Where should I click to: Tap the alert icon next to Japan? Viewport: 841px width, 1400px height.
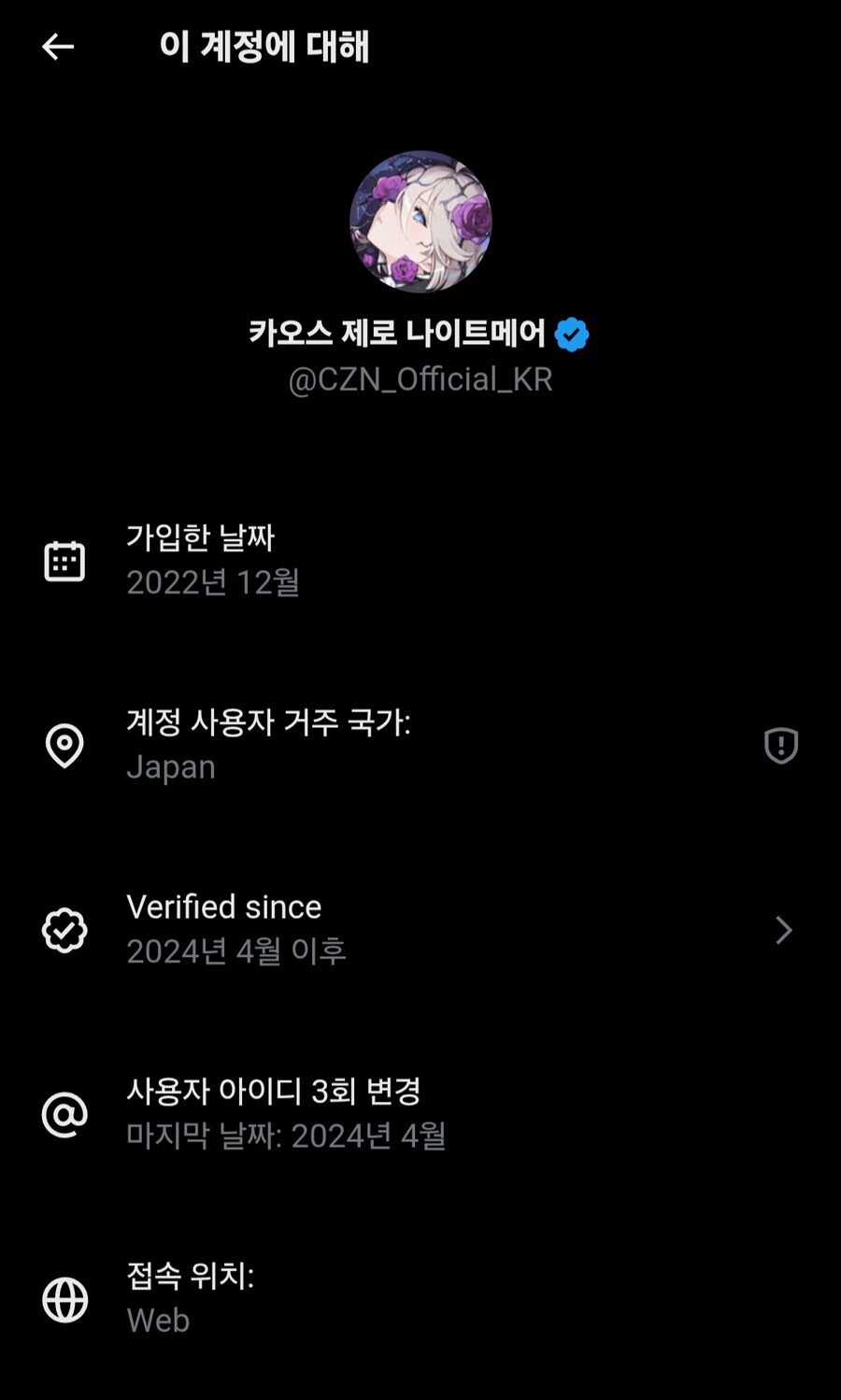[781, 744]
